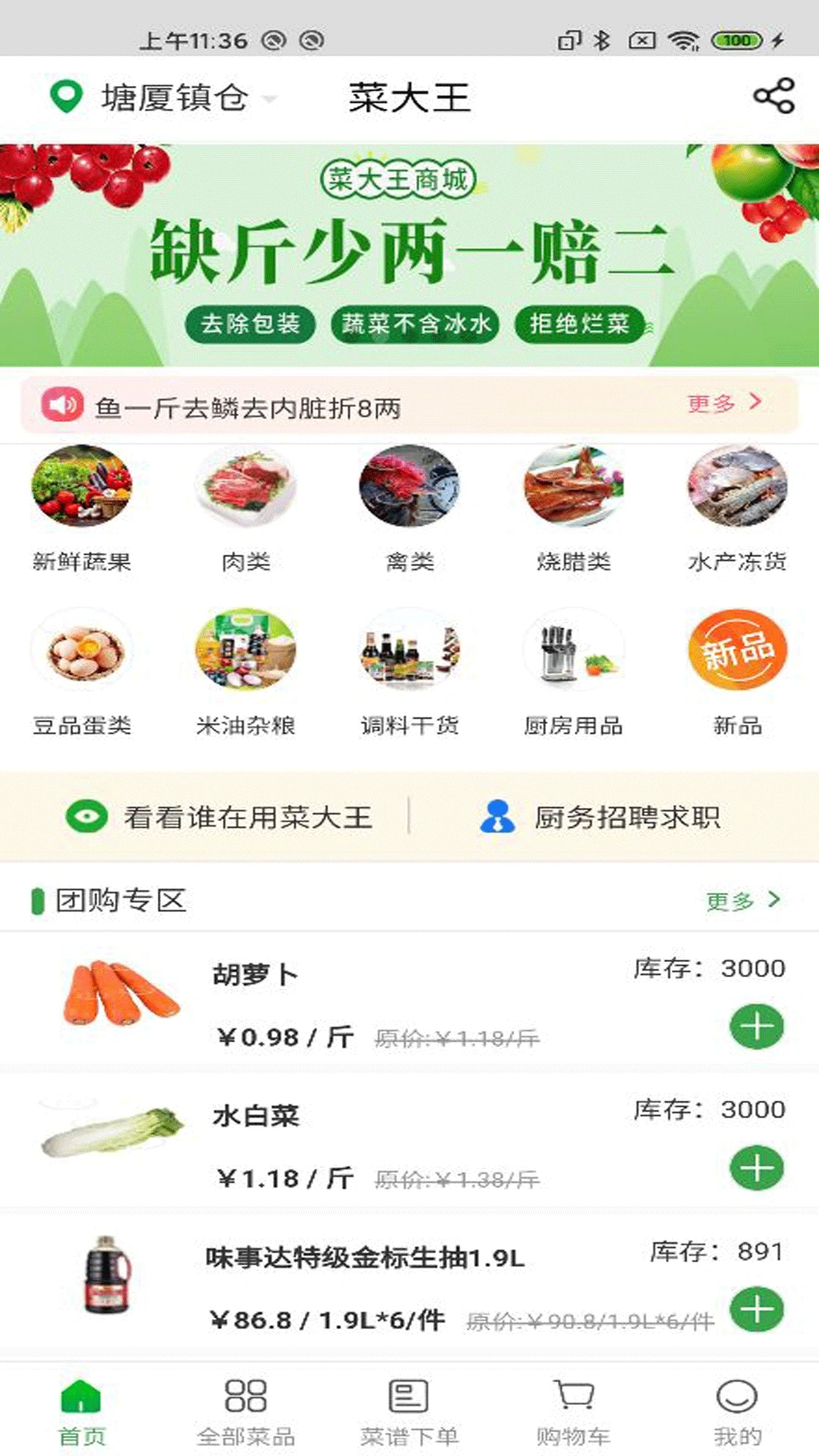Screen dimensions: 819x1456
Task: Switch to the 购物车 tab
Action: pos(573,1412)
